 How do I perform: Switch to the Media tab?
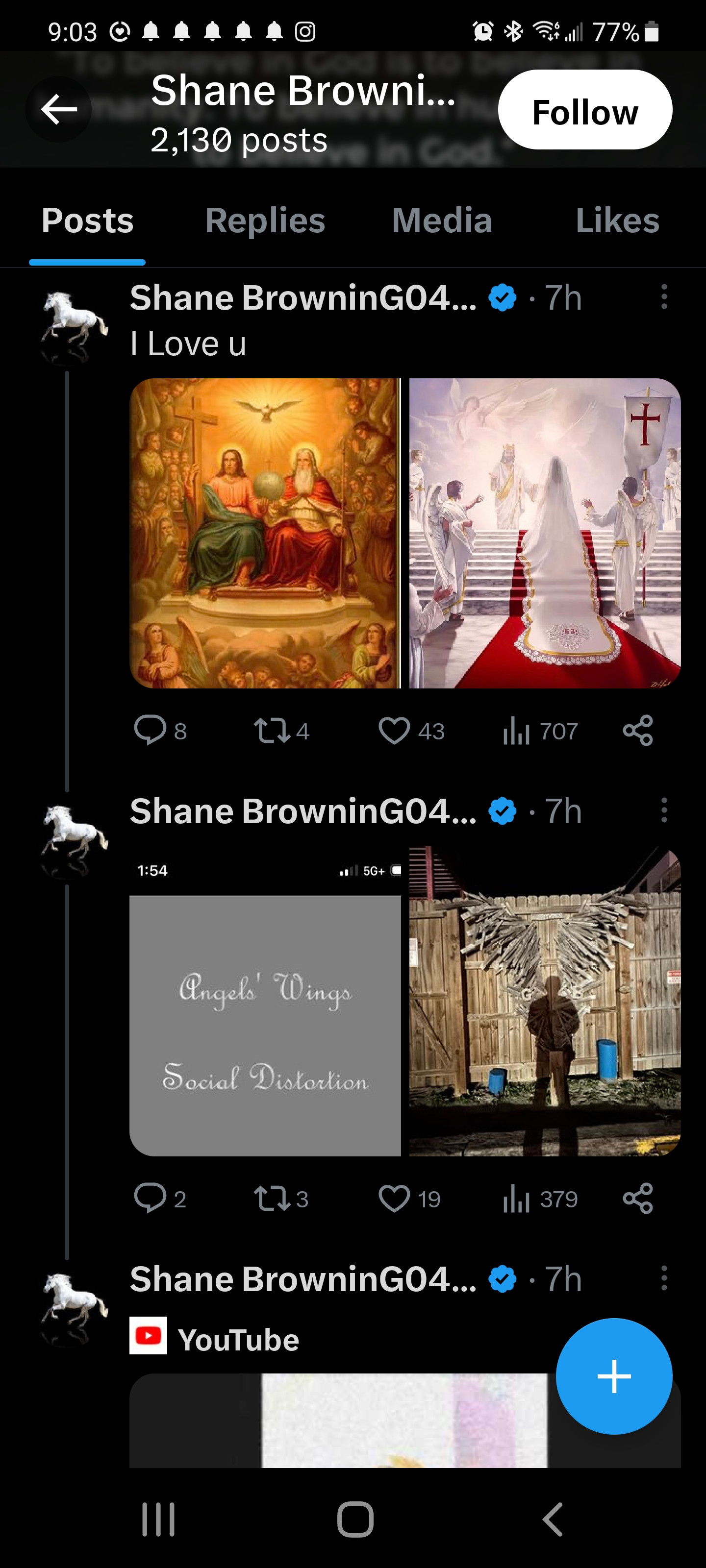442,220
